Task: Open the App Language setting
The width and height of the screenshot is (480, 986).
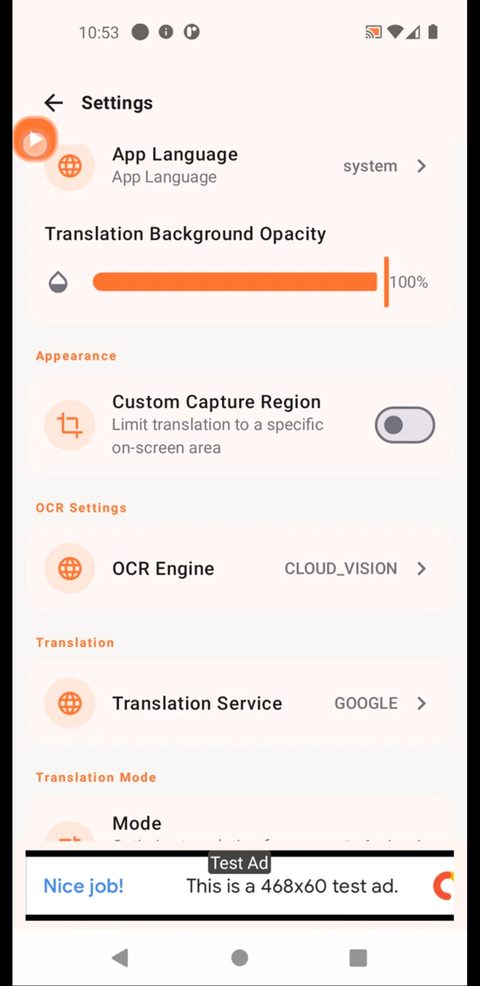Action: tap(240, 166)
